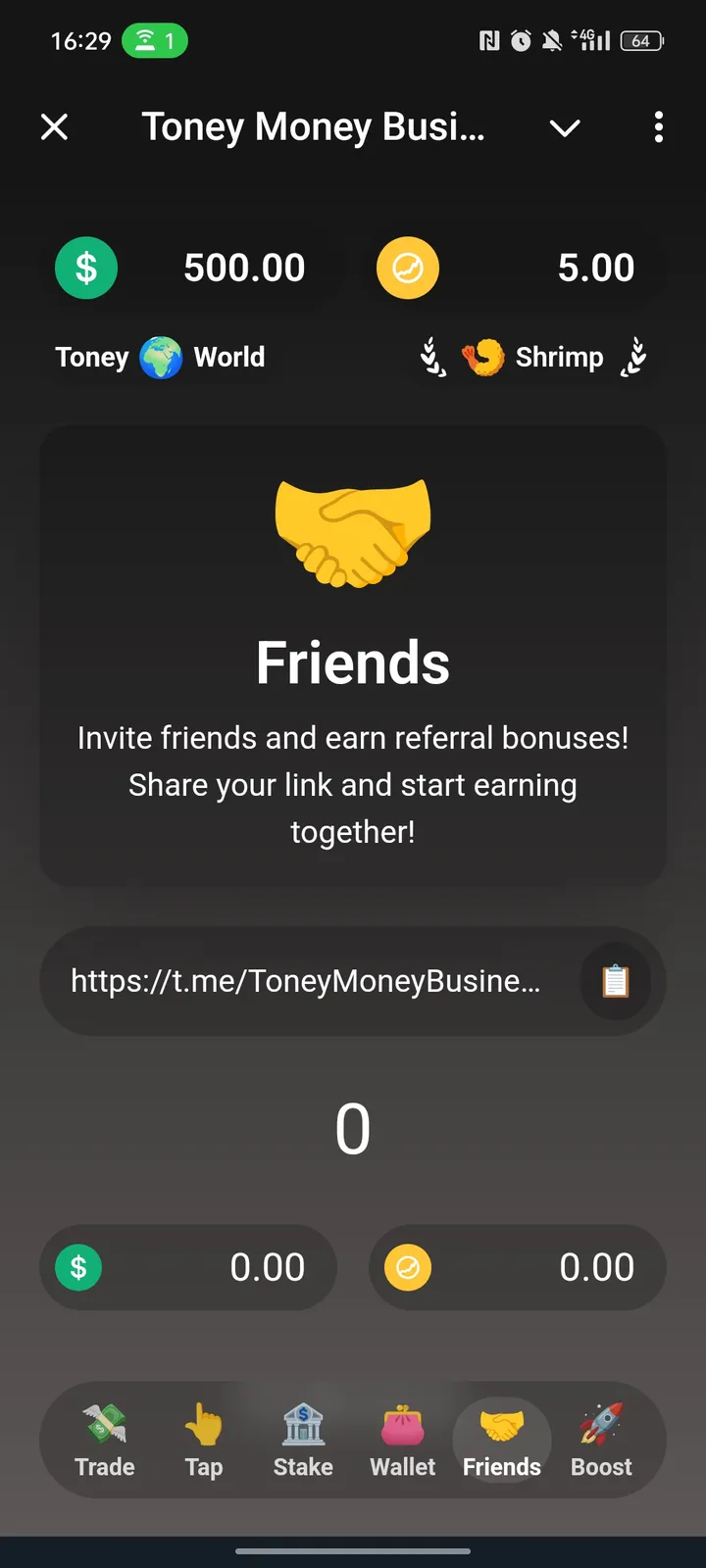The image size is (706, 1568).
Task: Open Stake using the bank icon
Action: click(x=302, y=1421)
